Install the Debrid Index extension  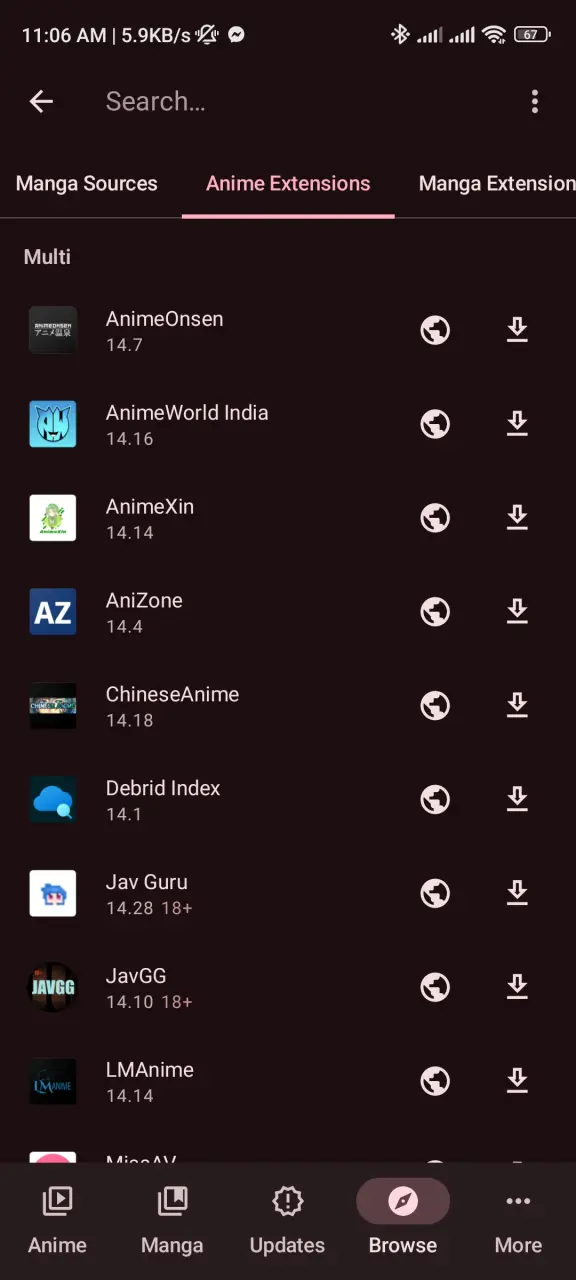pyautogui.click(x=517, y=800)
